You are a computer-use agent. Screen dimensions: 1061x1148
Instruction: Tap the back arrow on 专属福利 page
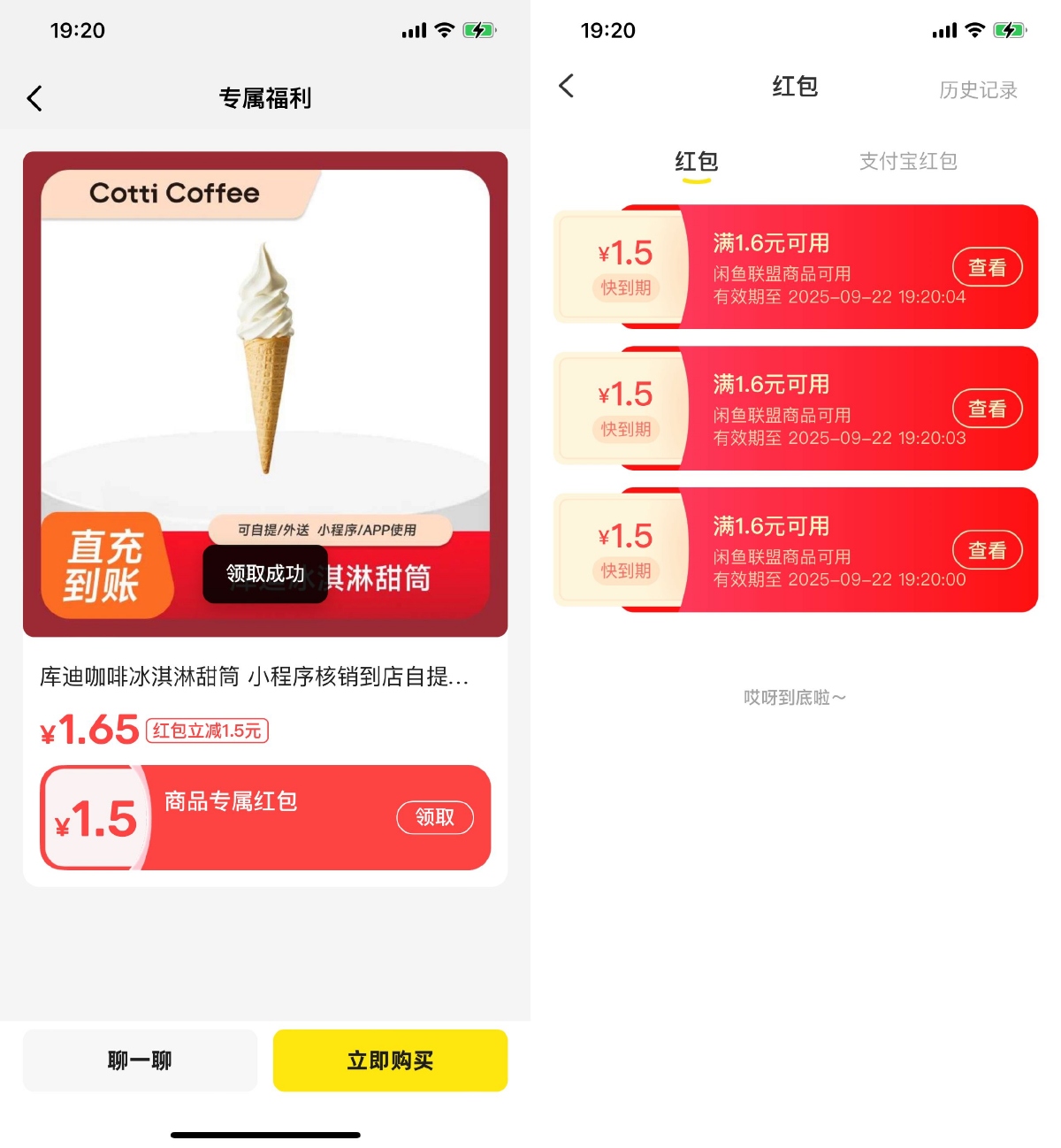[x=34, y=98]
